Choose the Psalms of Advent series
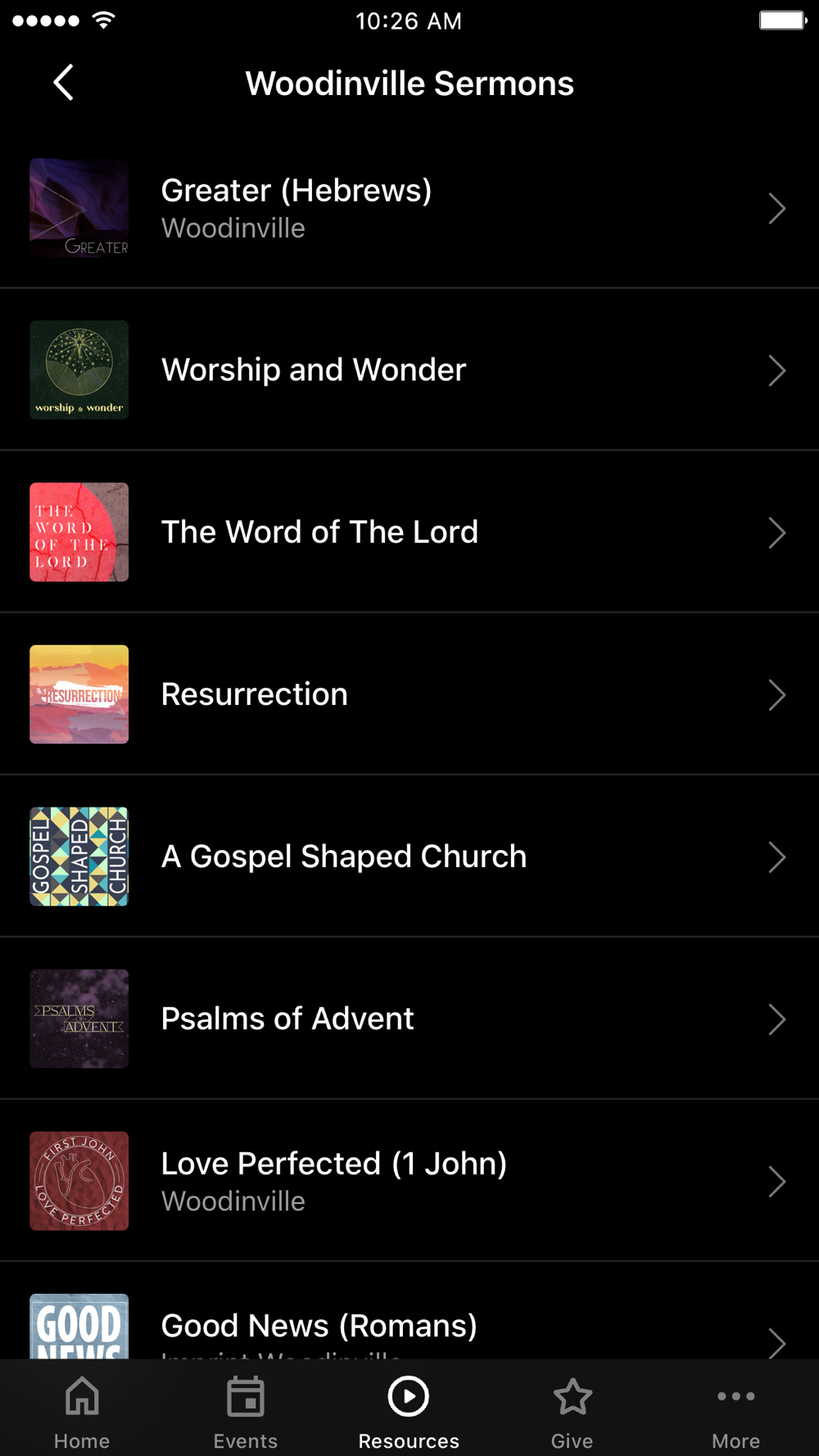 tap(409, 1019)
